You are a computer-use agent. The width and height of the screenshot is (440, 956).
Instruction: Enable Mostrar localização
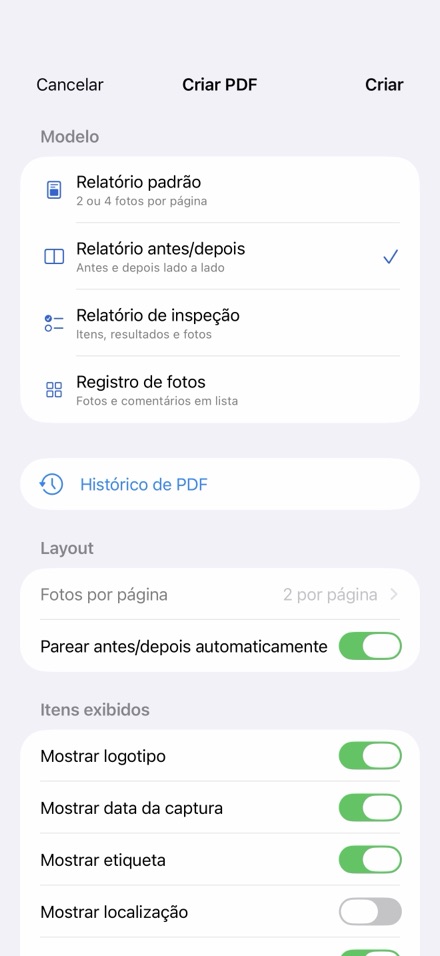(370, 912)
